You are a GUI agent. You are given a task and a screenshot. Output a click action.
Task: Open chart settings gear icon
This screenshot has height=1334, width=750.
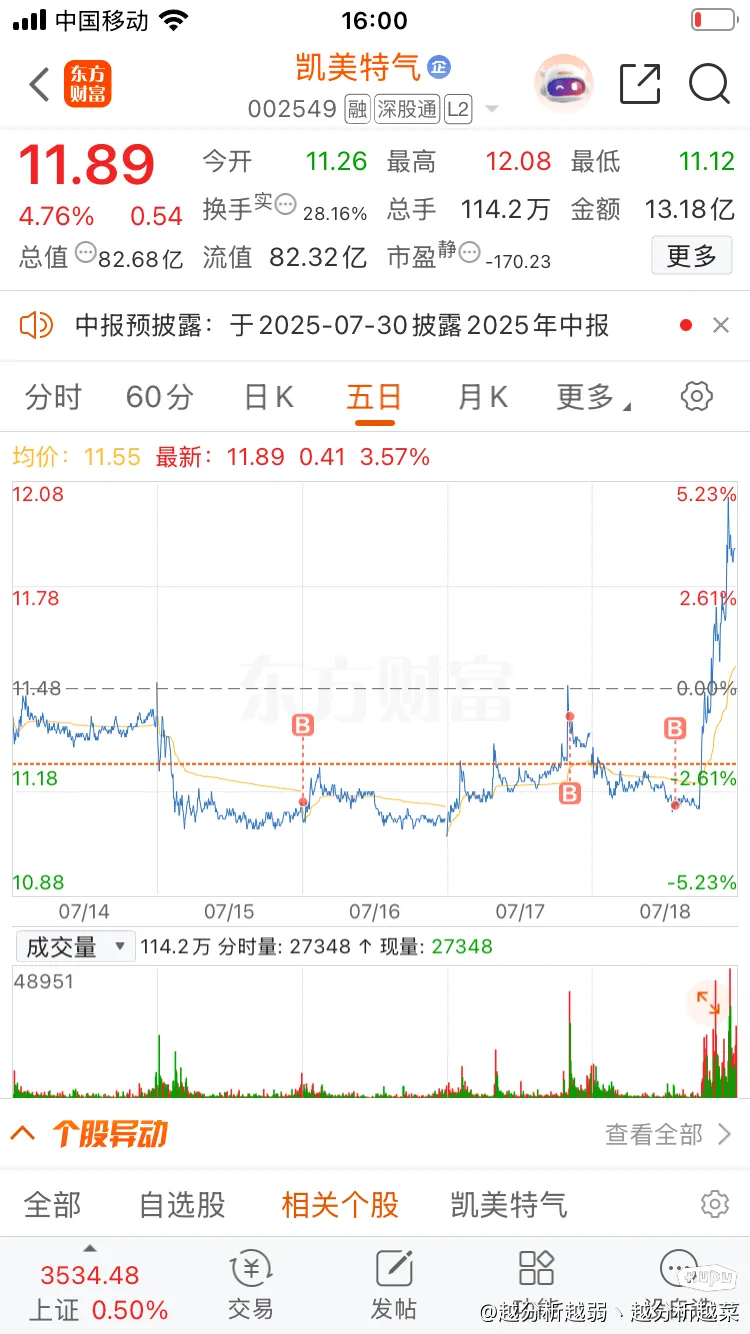tap(696, 396)
